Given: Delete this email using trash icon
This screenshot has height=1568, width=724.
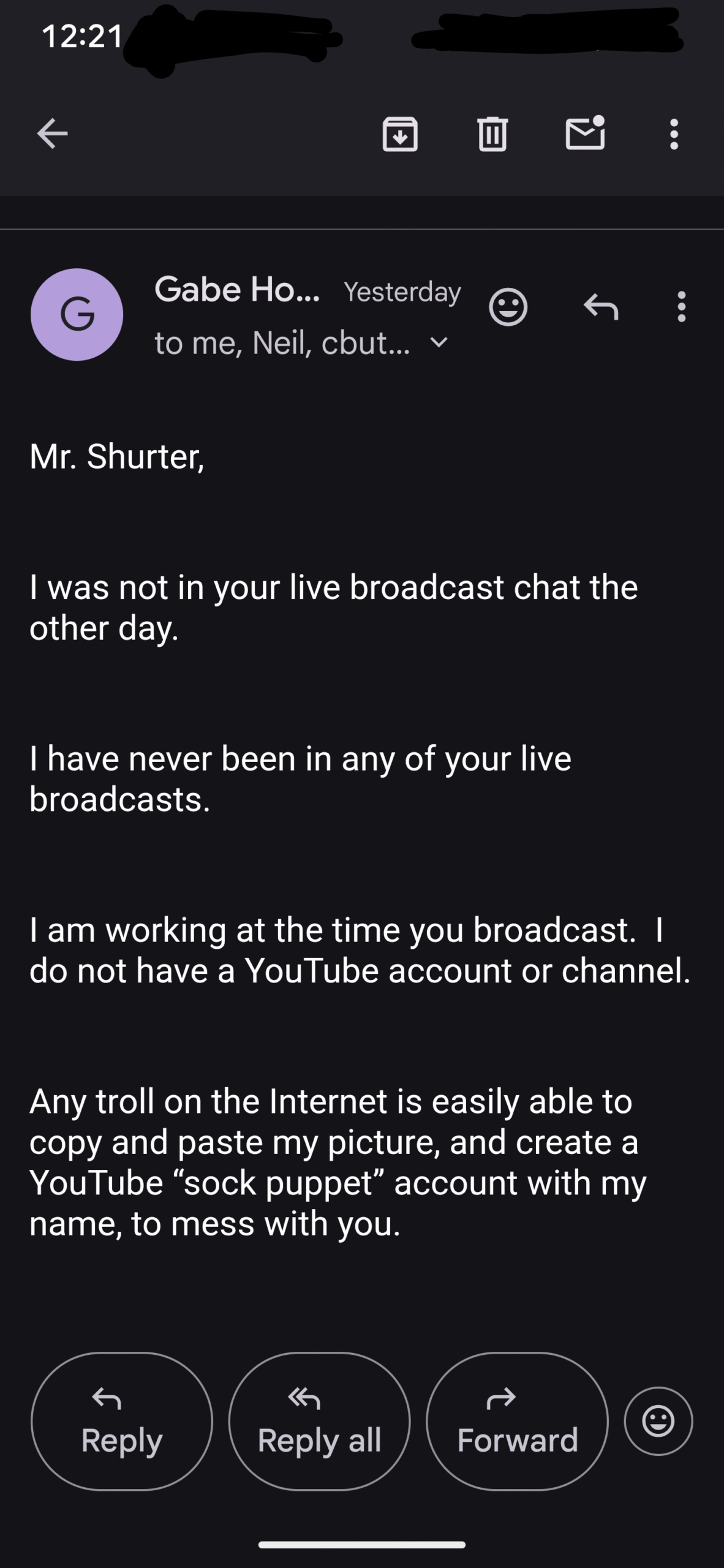Looking at the screenshot, I should pyautogui.click(x=492, y=134).
